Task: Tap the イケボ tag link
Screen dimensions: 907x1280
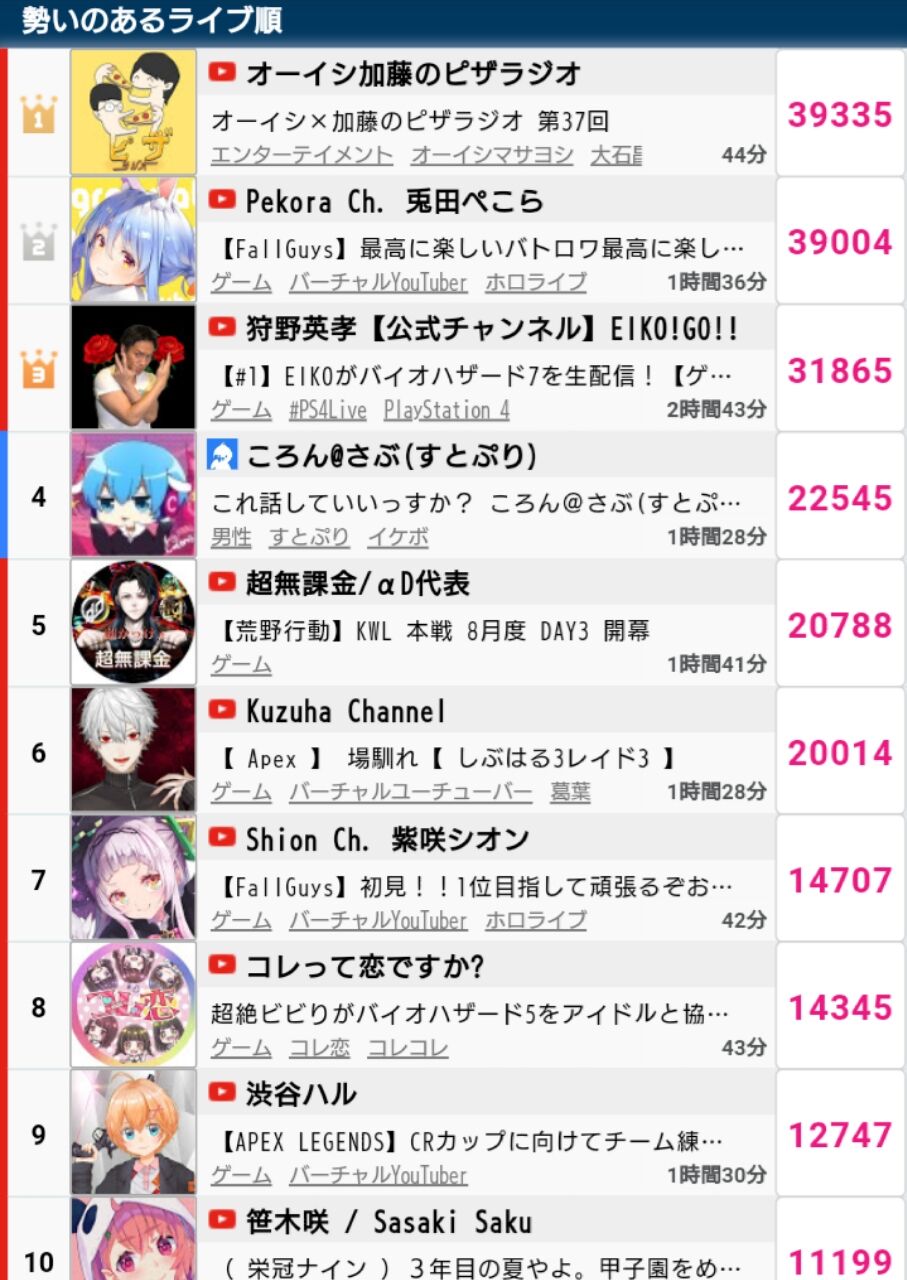Action: click(x=397, y=538)
